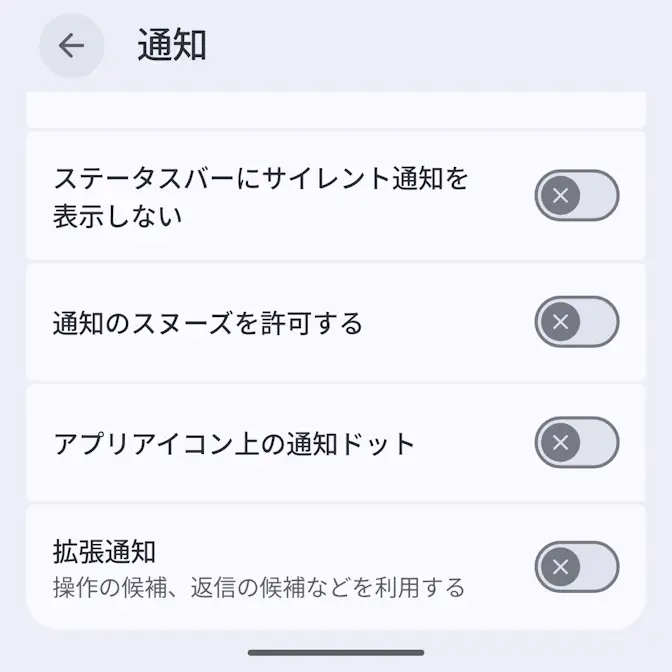Screen dimensions: 672x672
Task: Switch on アプリアイコン上の通知ドット
Action: [576, 443]
